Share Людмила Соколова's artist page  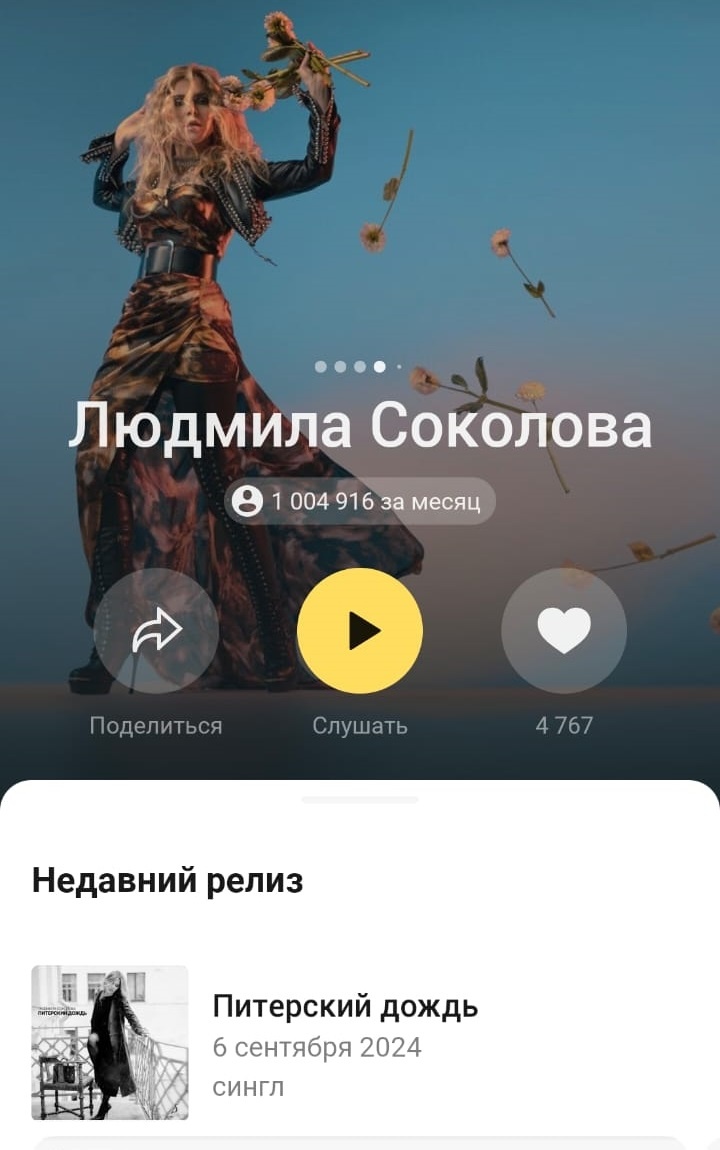[156, 631]
